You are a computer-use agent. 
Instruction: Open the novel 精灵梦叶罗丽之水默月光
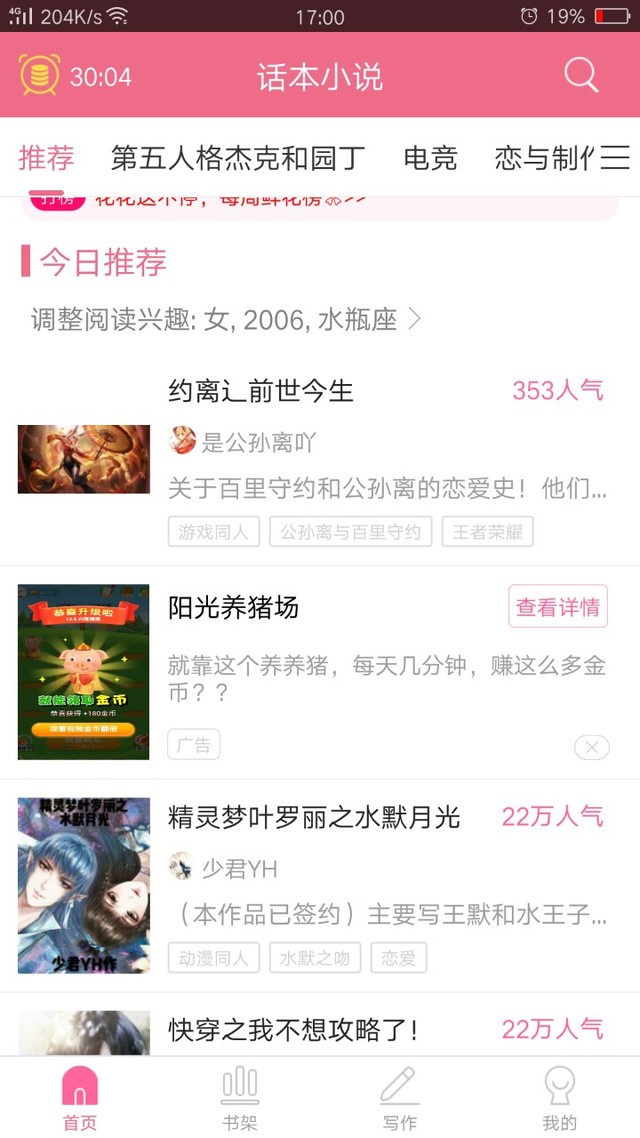314,817
